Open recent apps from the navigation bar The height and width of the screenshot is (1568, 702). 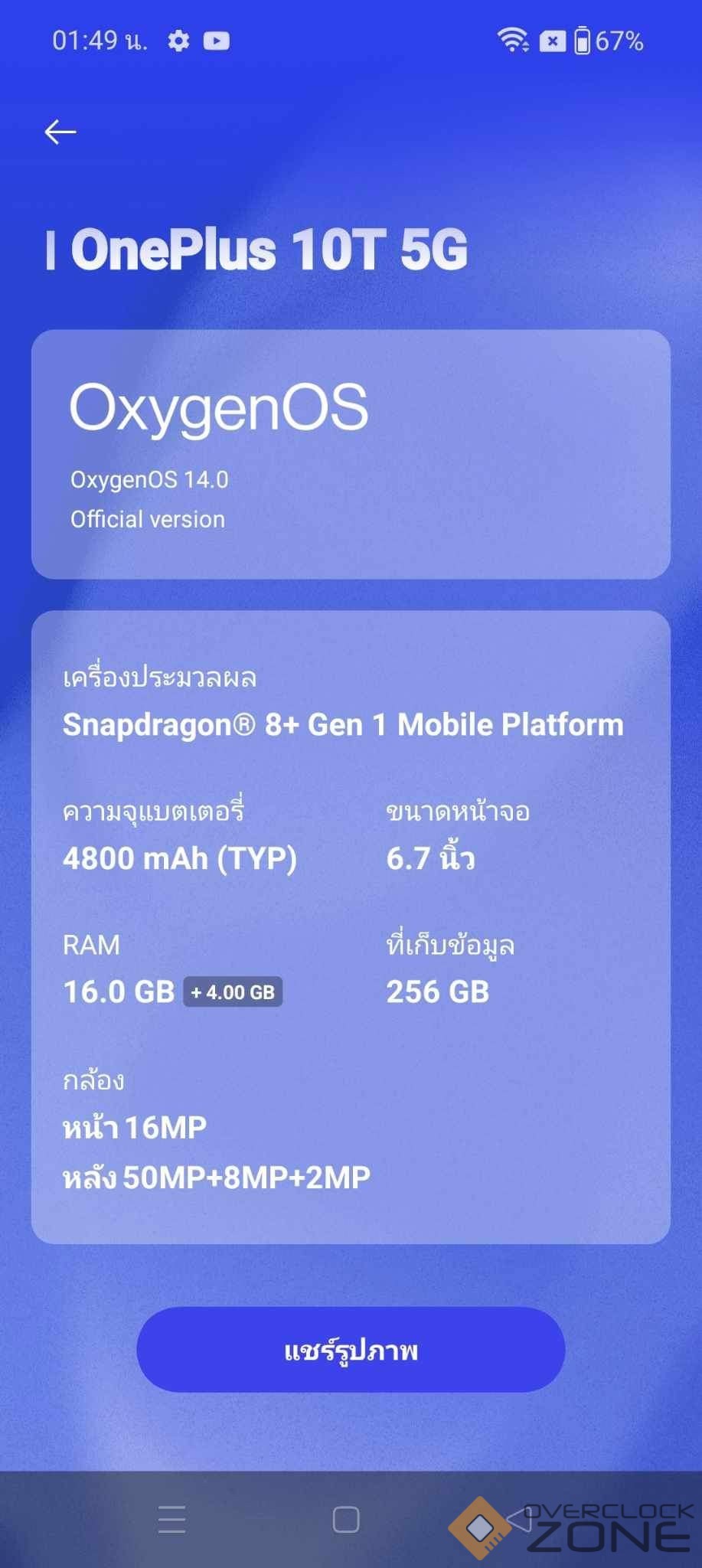coord(171,1519)
